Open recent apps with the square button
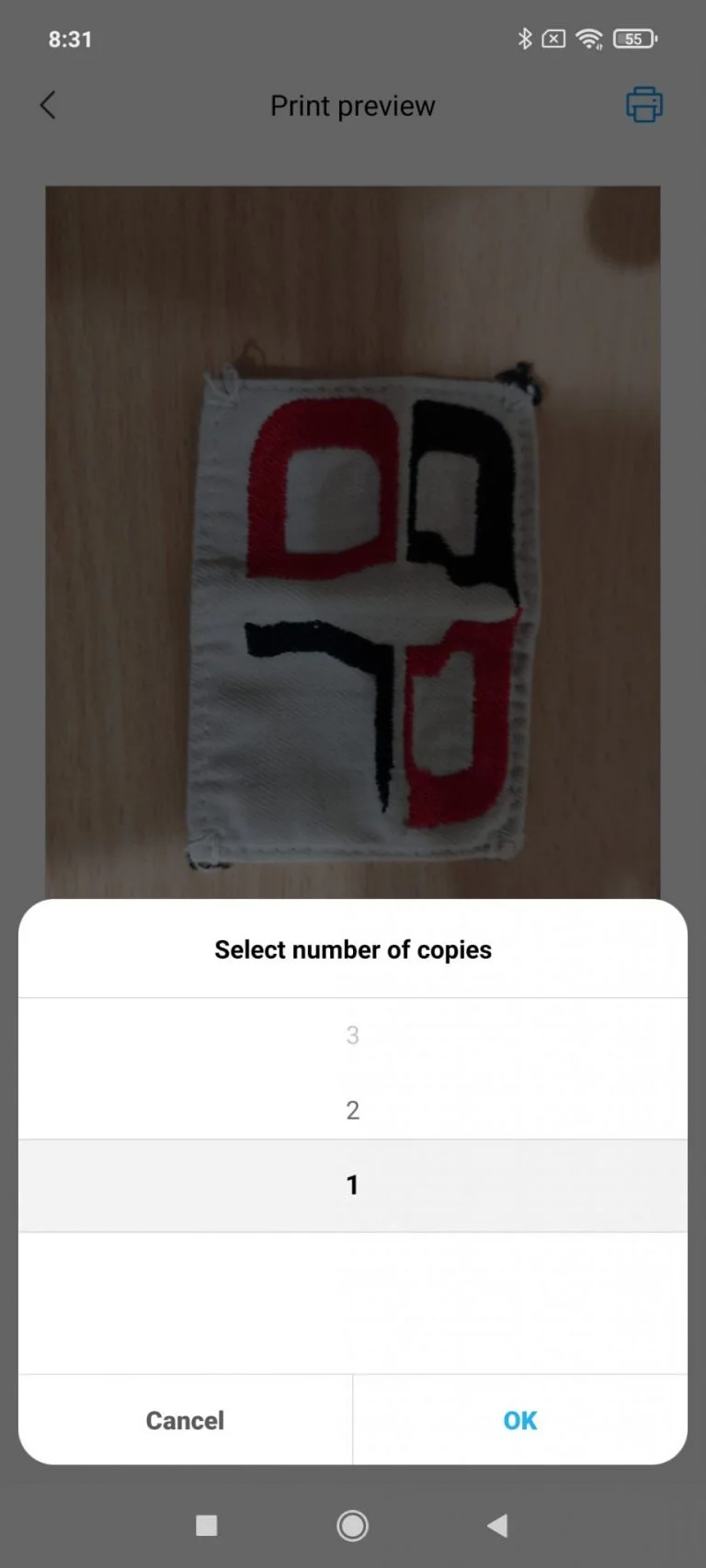Image resolution: width=706 pixels, height=1568 pixels. point(206,1526)
